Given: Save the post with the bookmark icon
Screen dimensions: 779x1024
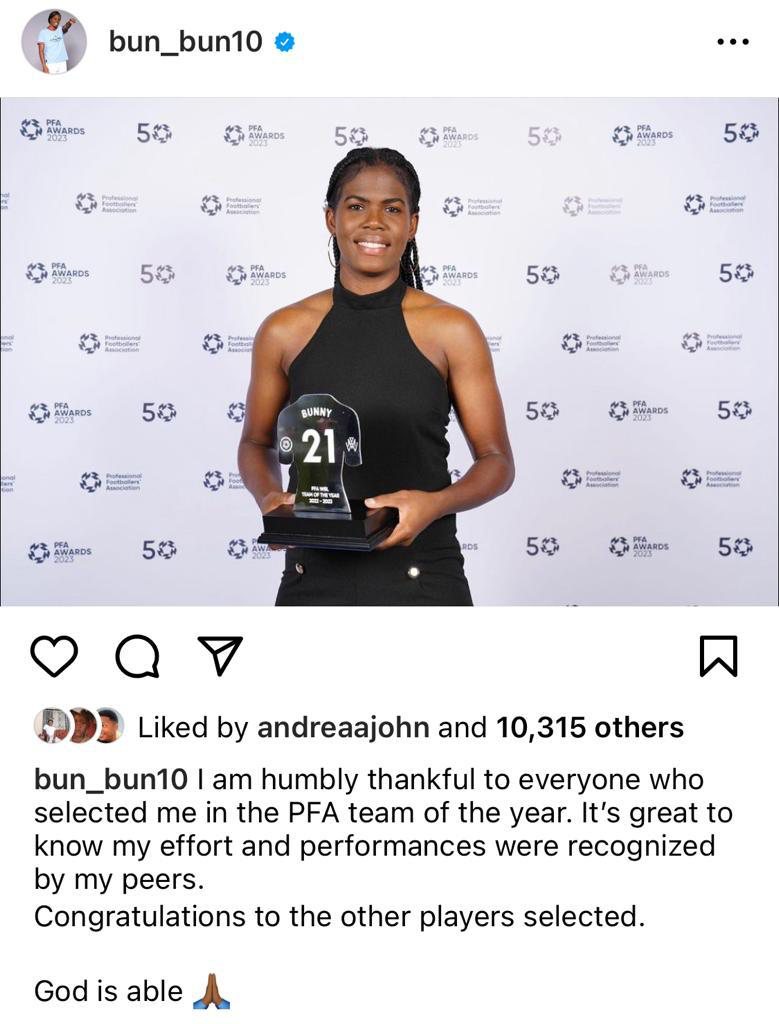Looking at the screenshot, I should [x=718, y=655].
